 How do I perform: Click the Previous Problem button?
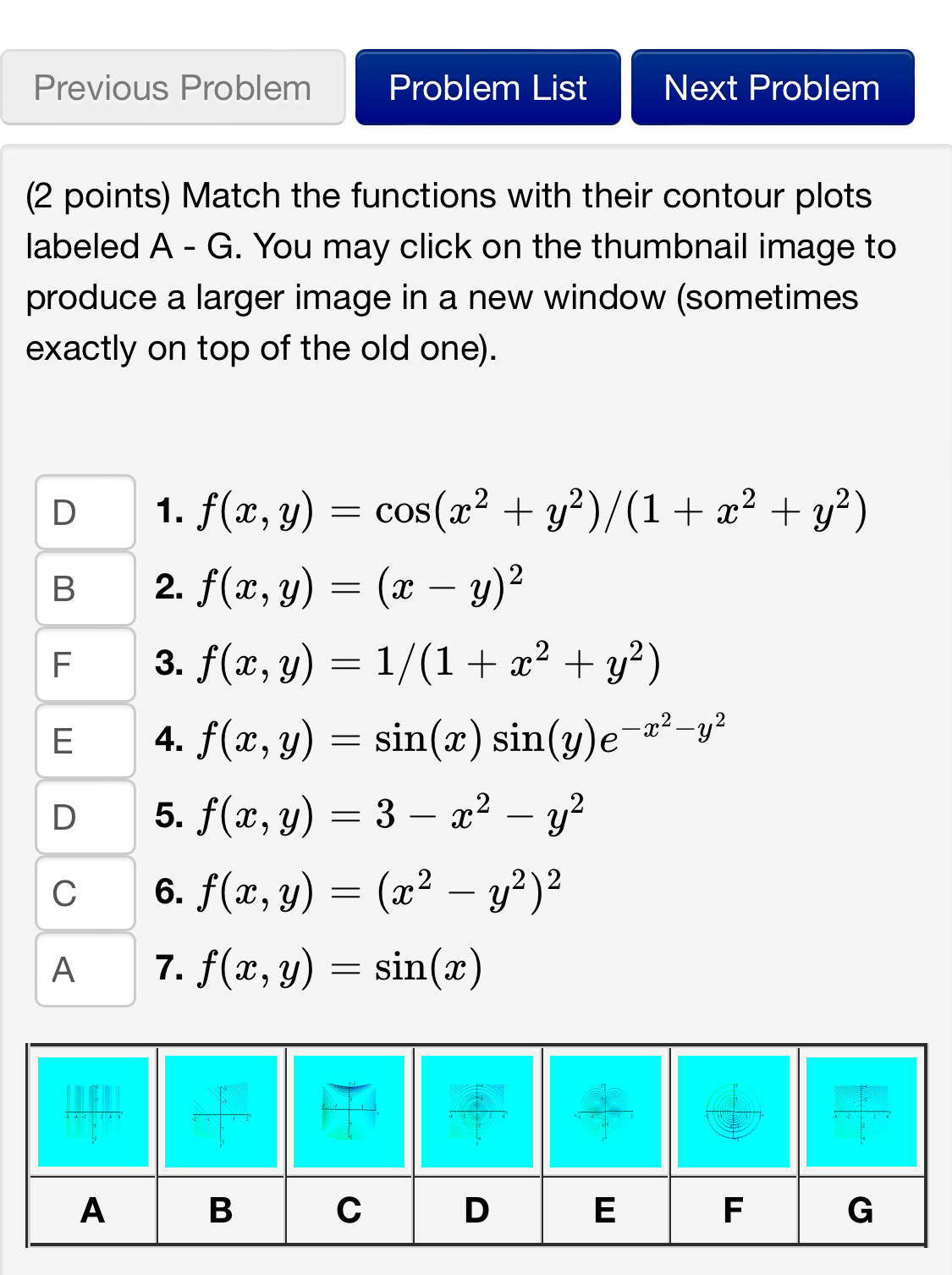[172, 88]
